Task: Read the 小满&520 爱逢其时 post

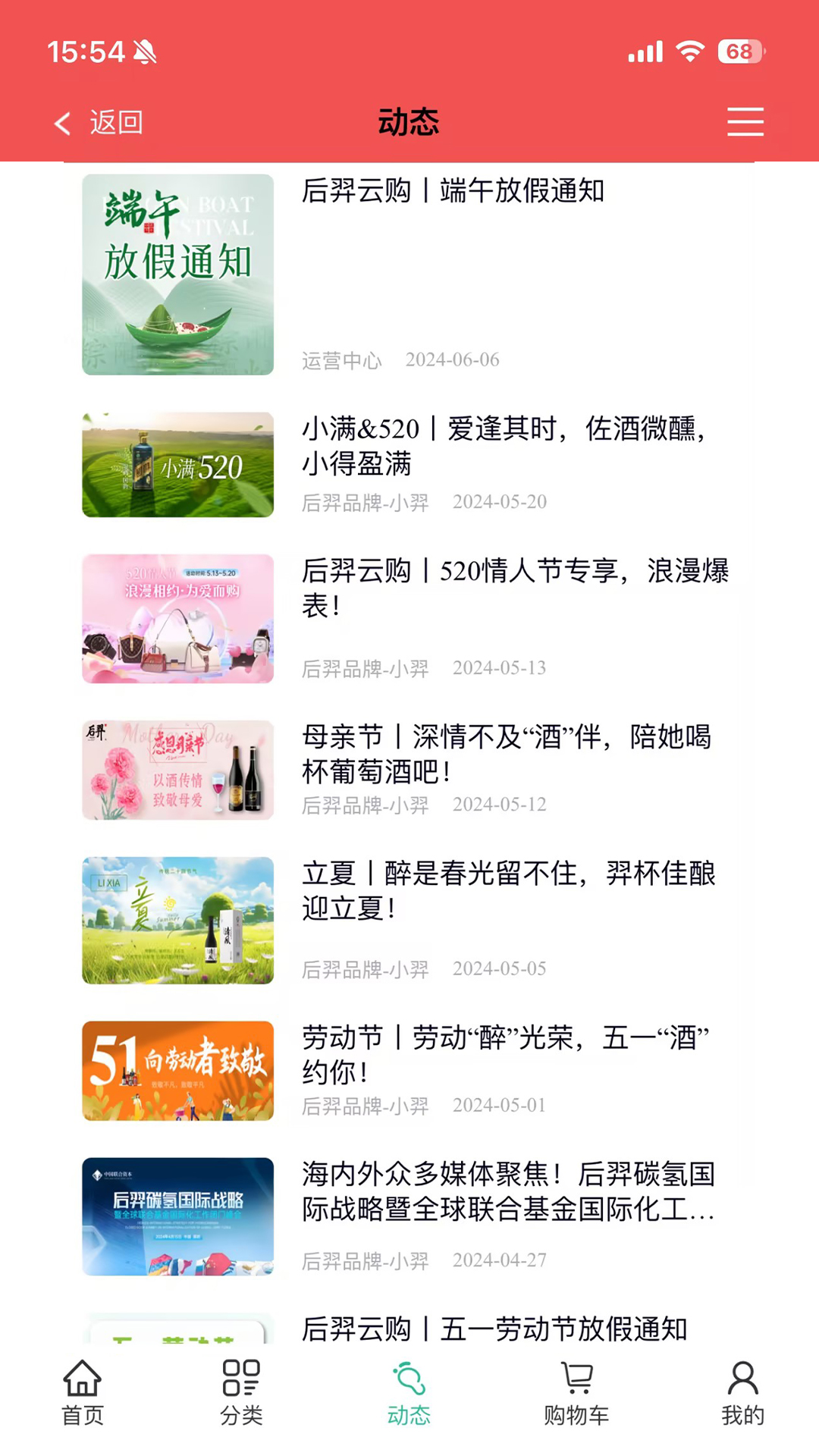Action: (x=504, y=446)
